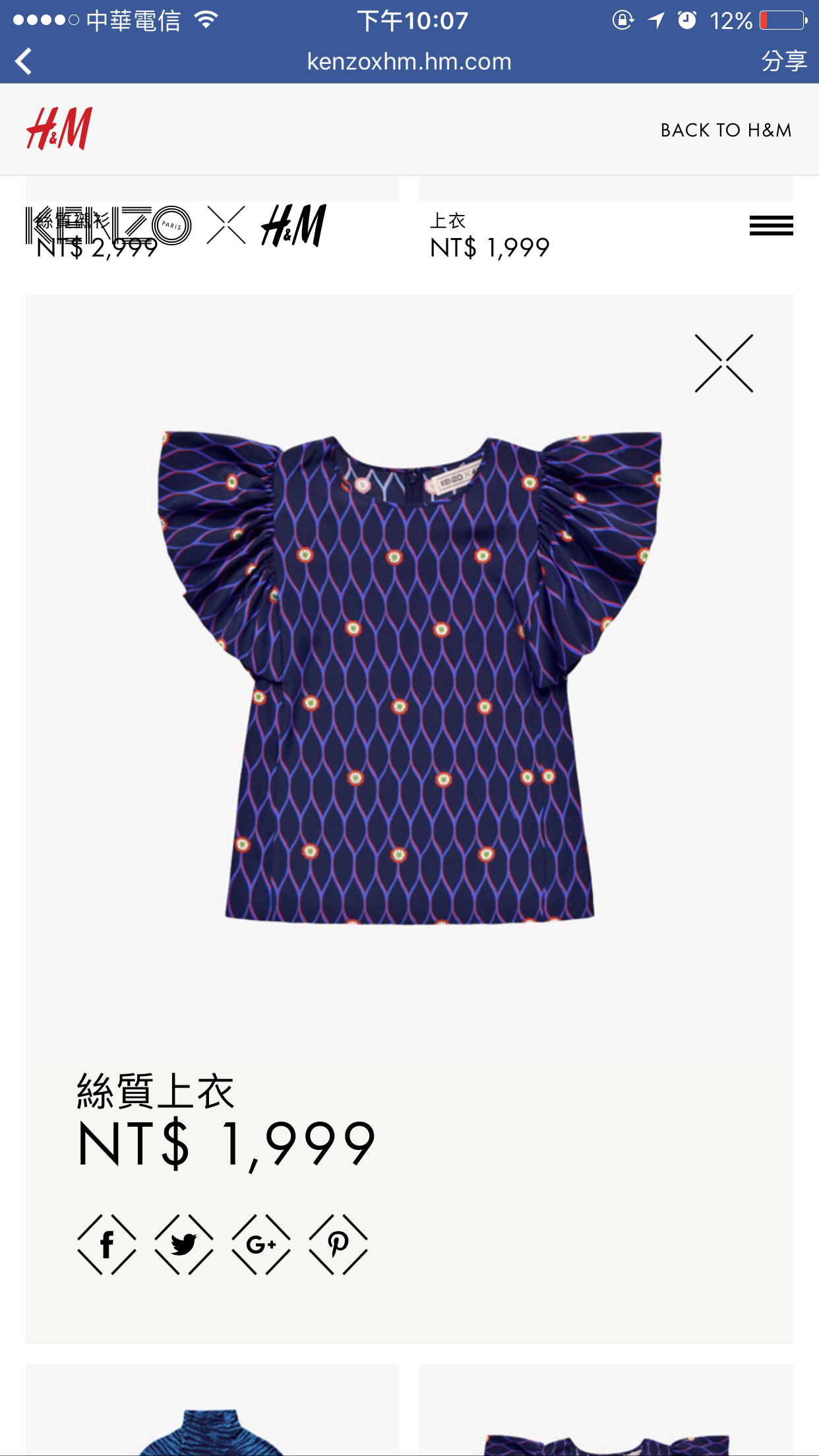This screenshot has height=1456, width=819.
Task: Share the silk top on Facebook
Action: coord(107,1244)
